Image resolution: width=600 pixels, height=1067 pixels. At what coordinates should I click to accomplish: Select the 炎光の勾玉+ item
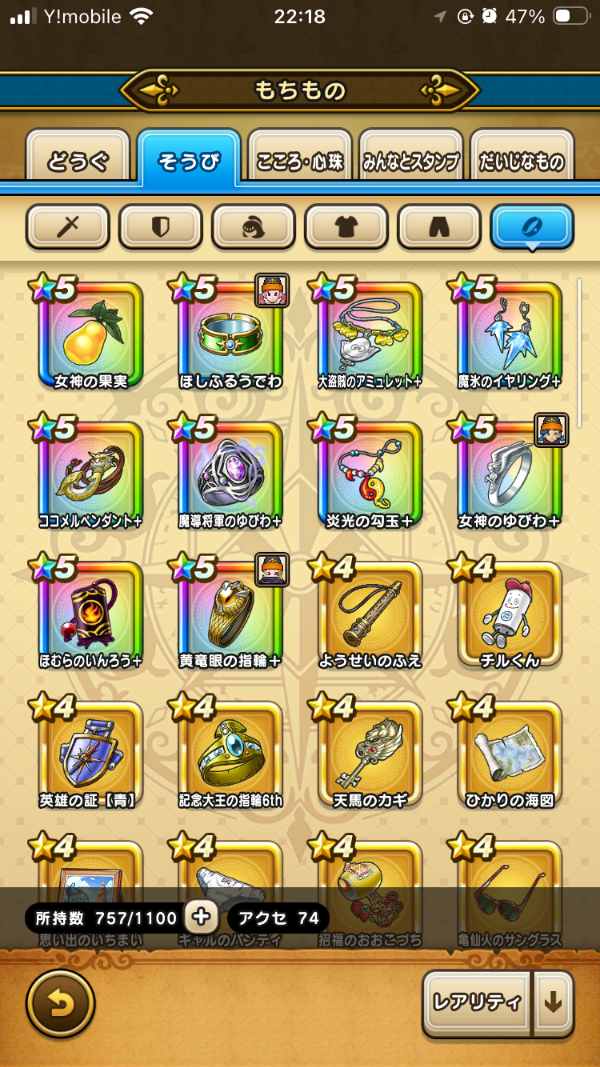pyautogui.click(x=370, y=473)
